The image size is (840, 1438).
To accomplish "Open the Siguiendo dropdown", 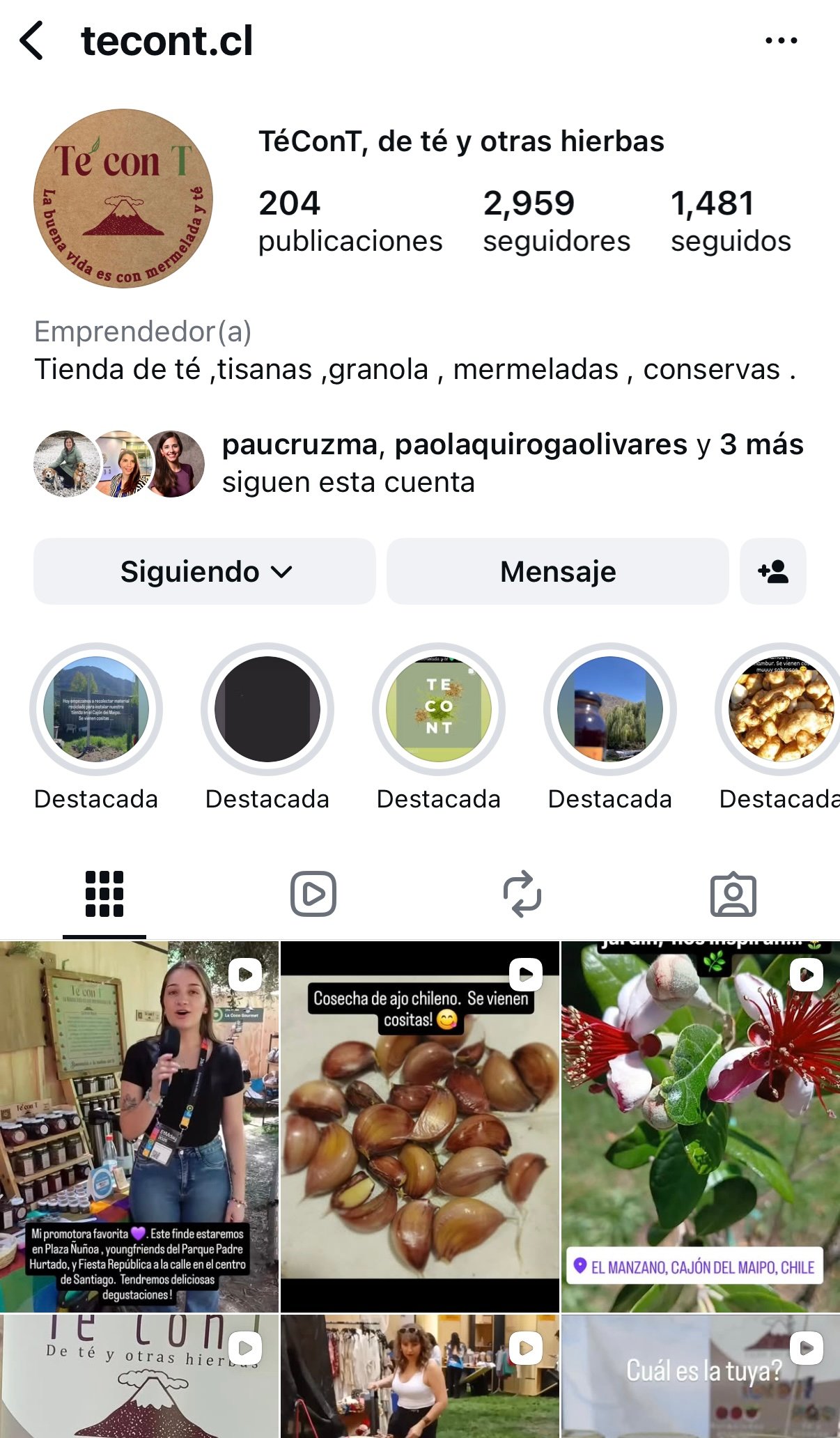I will click(x=205, y=571).
